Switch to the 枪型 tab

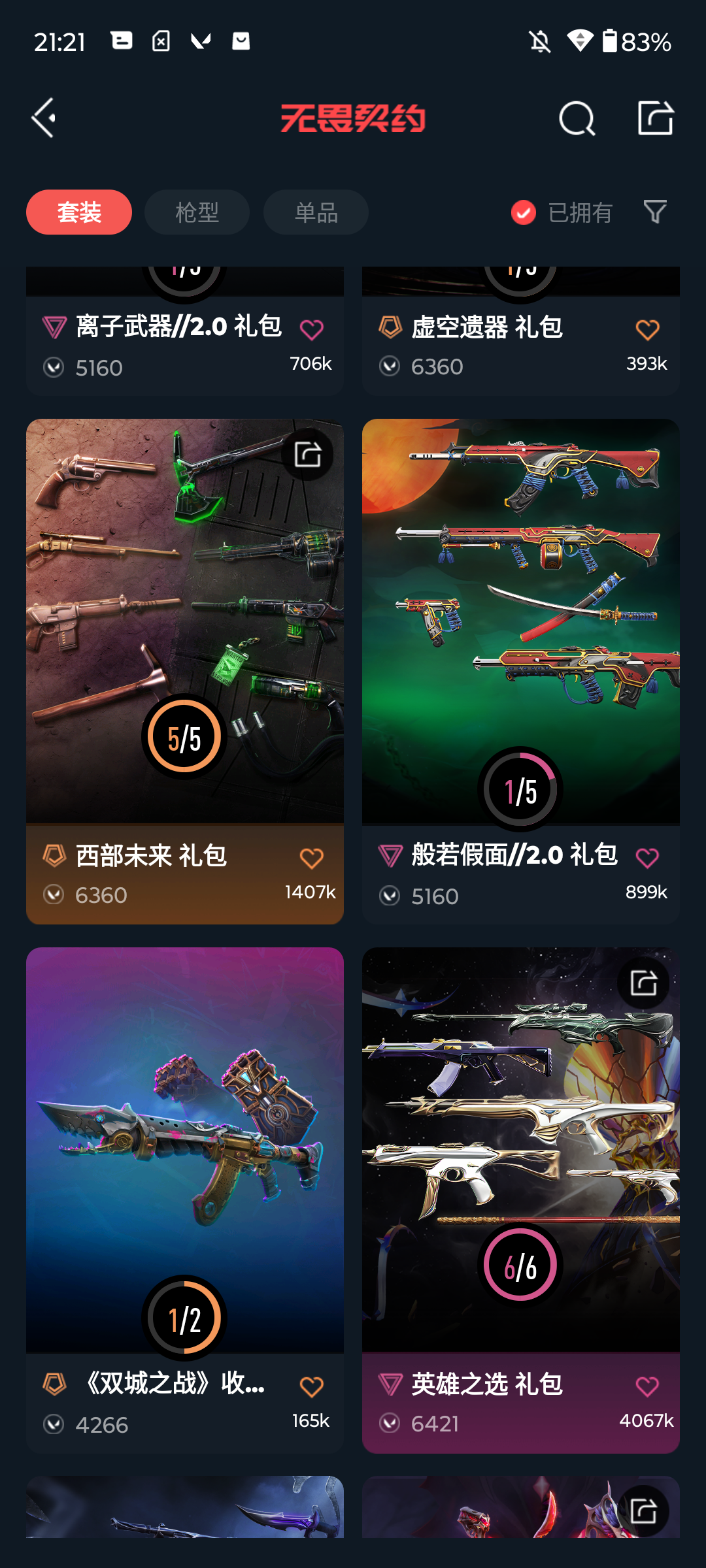tap(197, 212)
